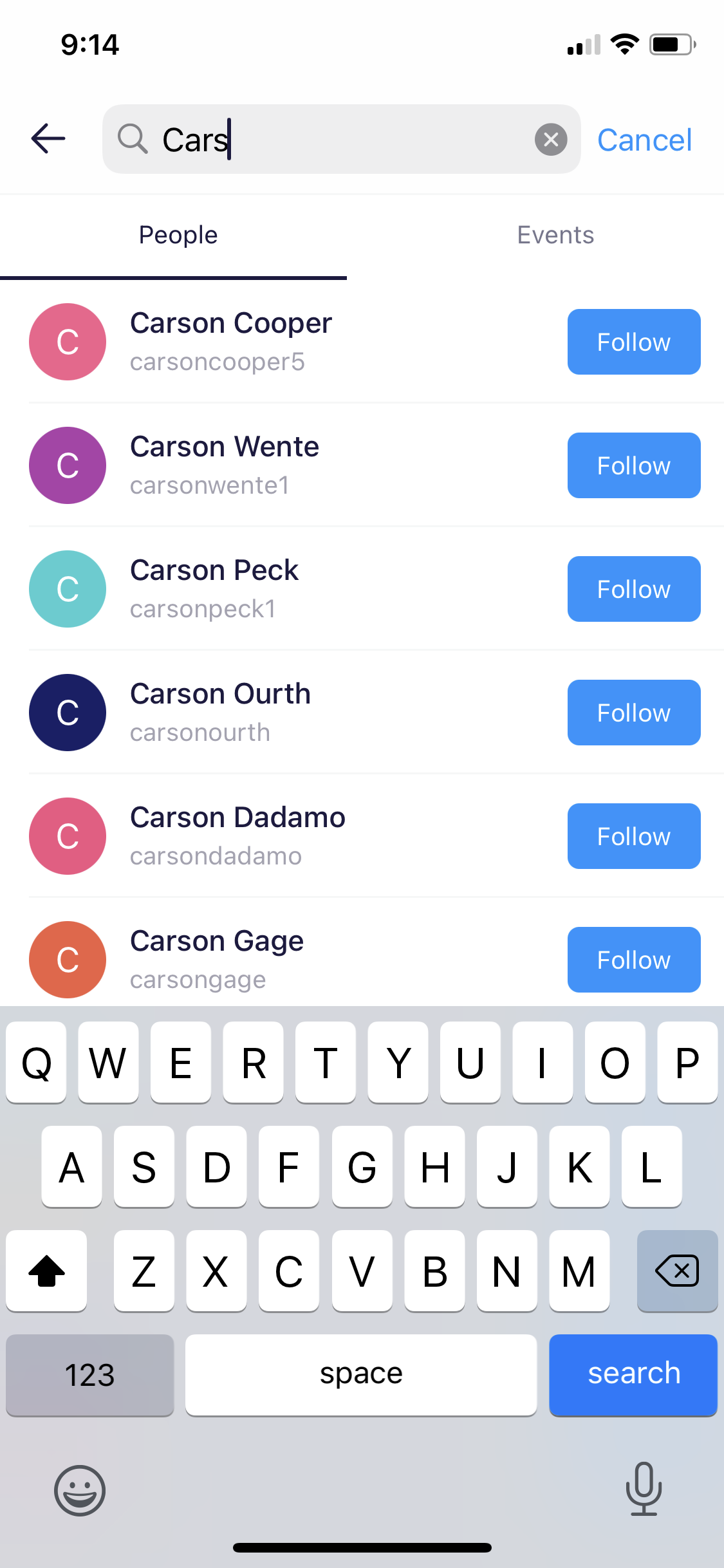Open Carson Ourth's profile
The width and height of the screenshot is (724, 1568).
[220, 712]
